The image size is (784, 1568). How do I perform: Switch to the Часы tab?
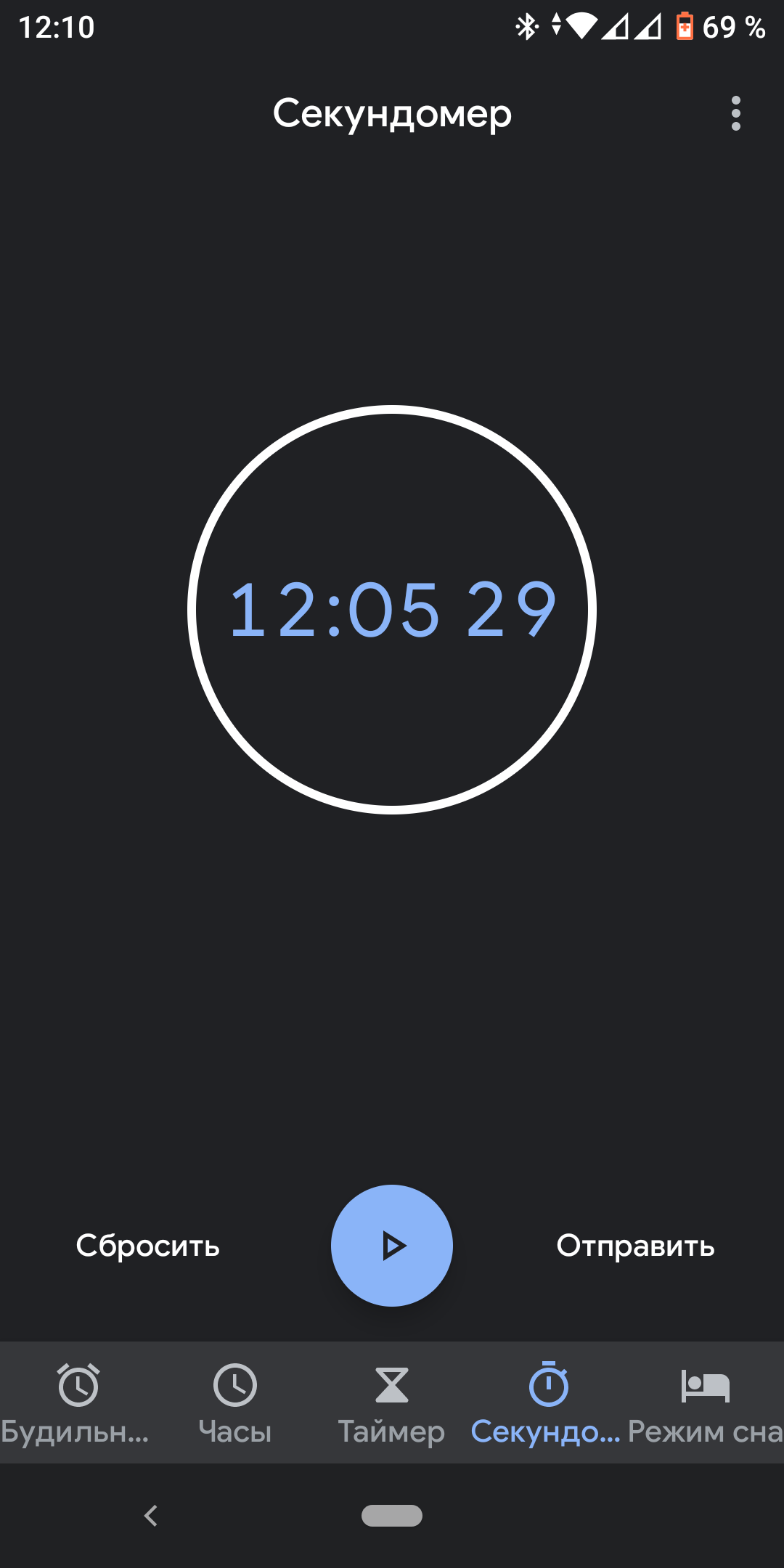(x=235, y=1402)
